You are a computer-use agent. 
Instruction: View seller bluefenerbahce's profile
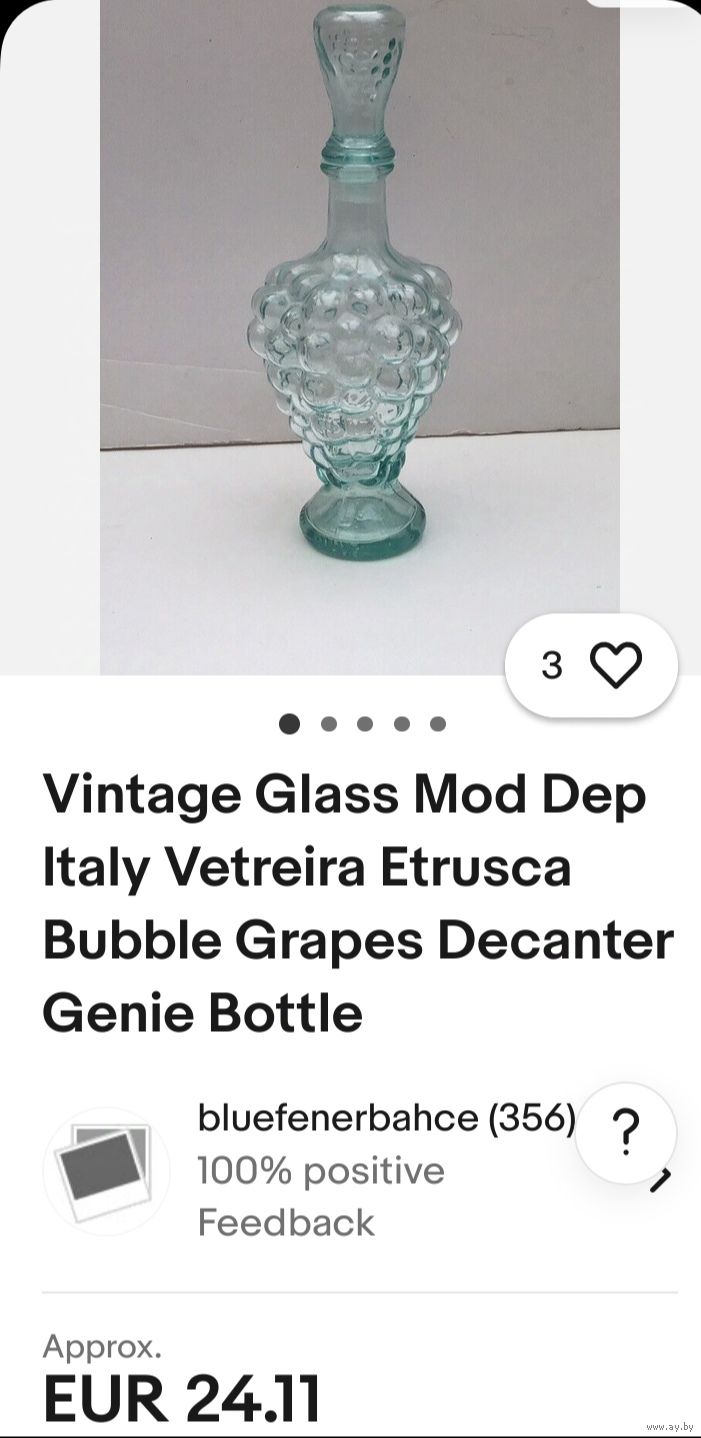pyautogui.click(x=386, y=1117)
